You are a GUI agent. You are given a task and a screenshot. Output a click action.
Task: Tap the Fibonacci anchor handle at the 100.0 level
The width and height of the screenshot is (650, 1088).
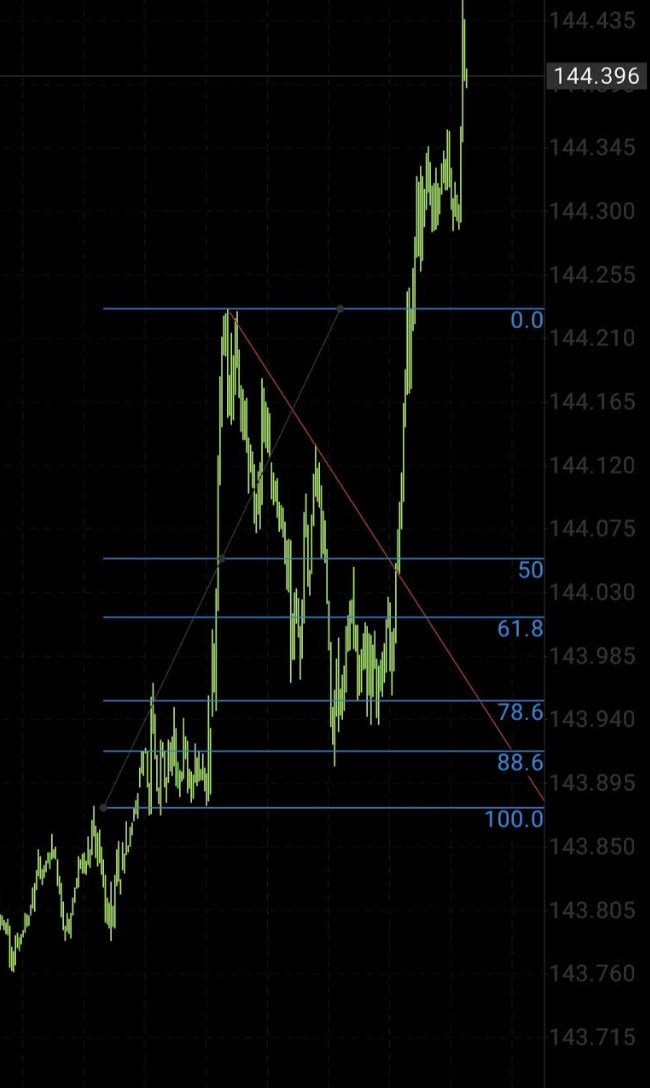click(104, 808)
